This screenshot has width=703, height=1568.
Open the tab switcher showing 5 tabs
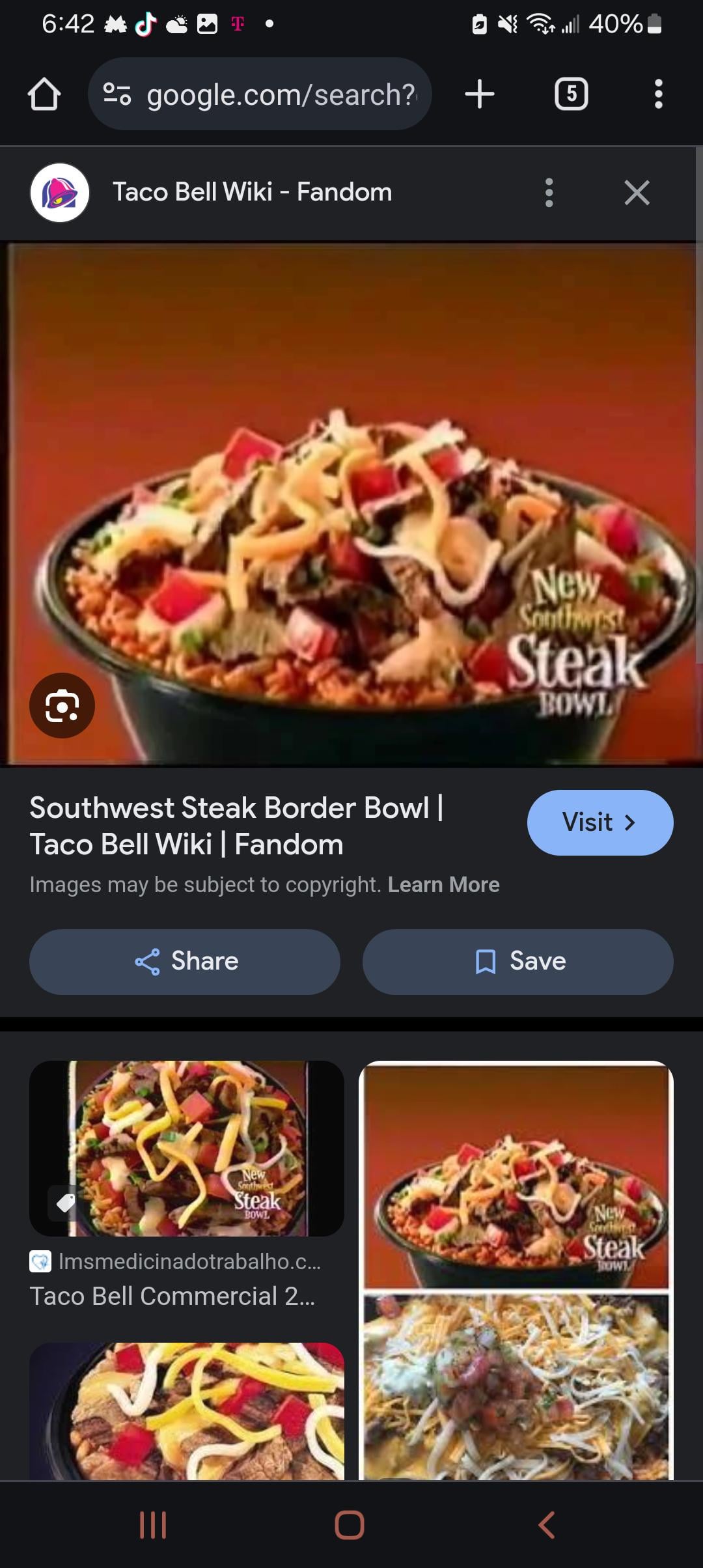pos(571,94)
